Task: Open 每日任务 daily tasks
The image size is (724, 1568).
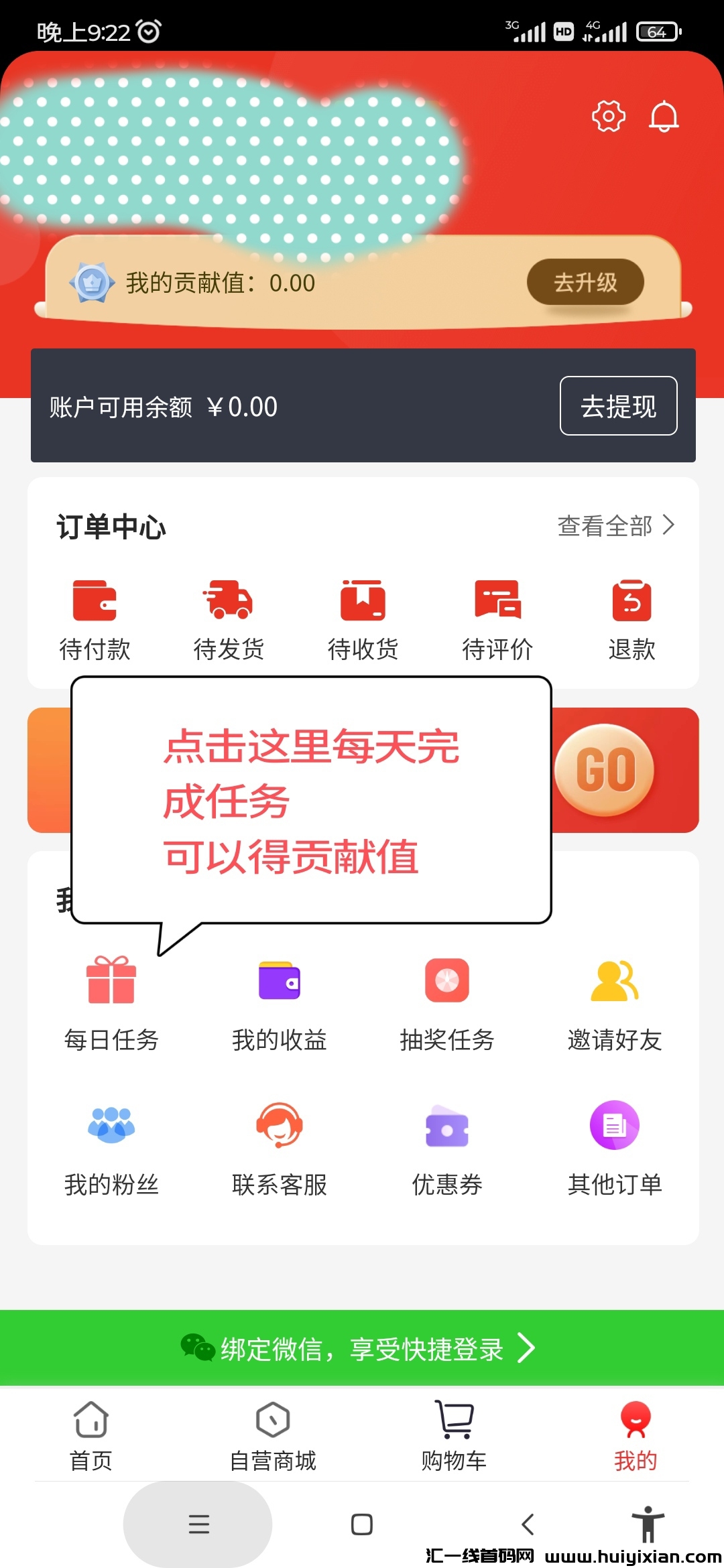Action: coord(111,1003)
